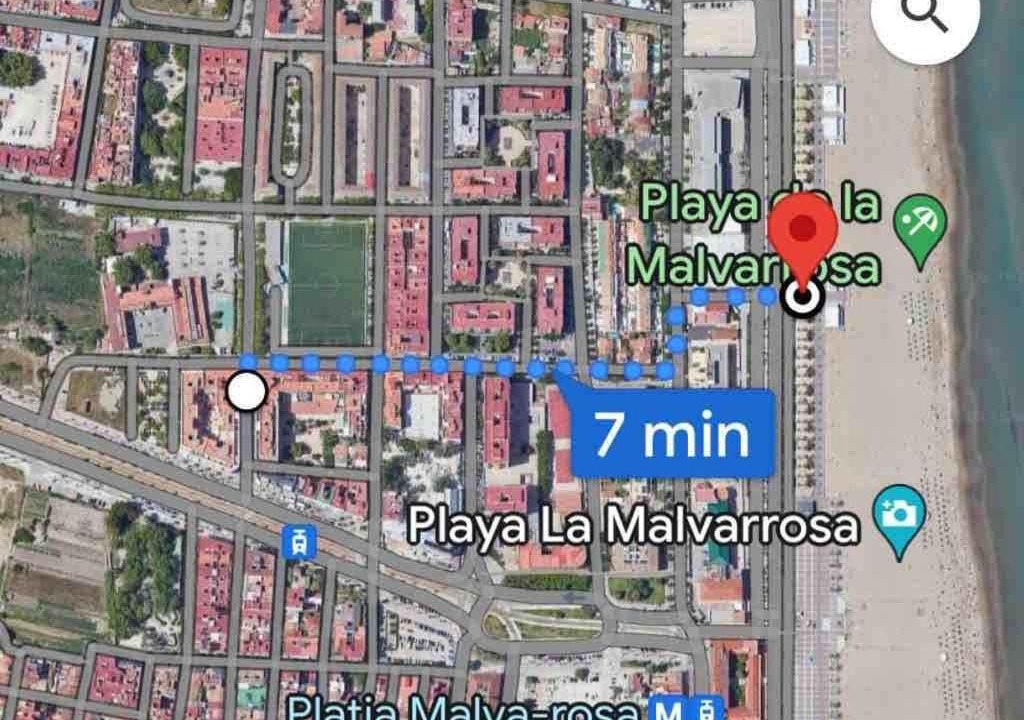The height and width of the screenshot is (720, 1024).
Task: Open the blue tram stop marker
Action: [298, 541]
